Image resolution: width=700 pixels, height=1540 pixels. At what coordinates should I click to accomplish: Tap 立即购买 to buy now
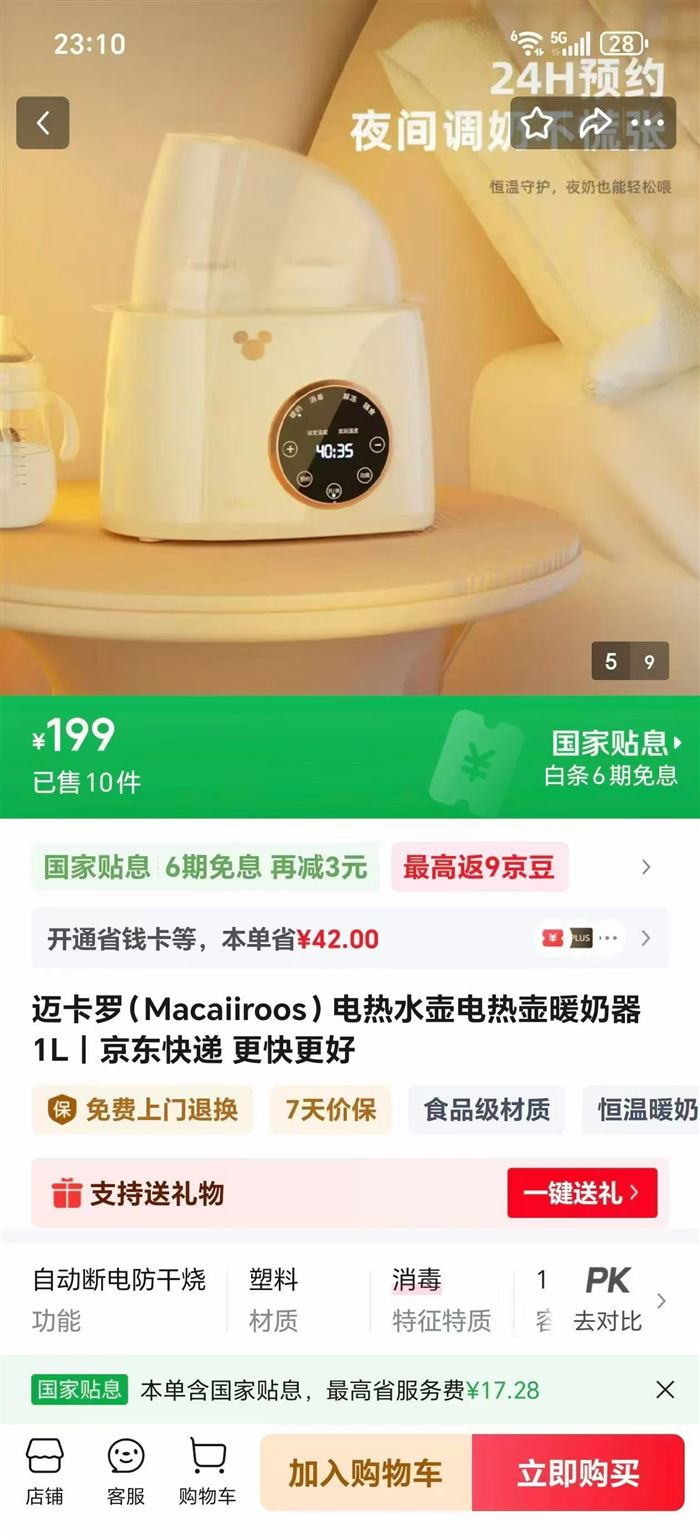click(x=578, y=1472)
